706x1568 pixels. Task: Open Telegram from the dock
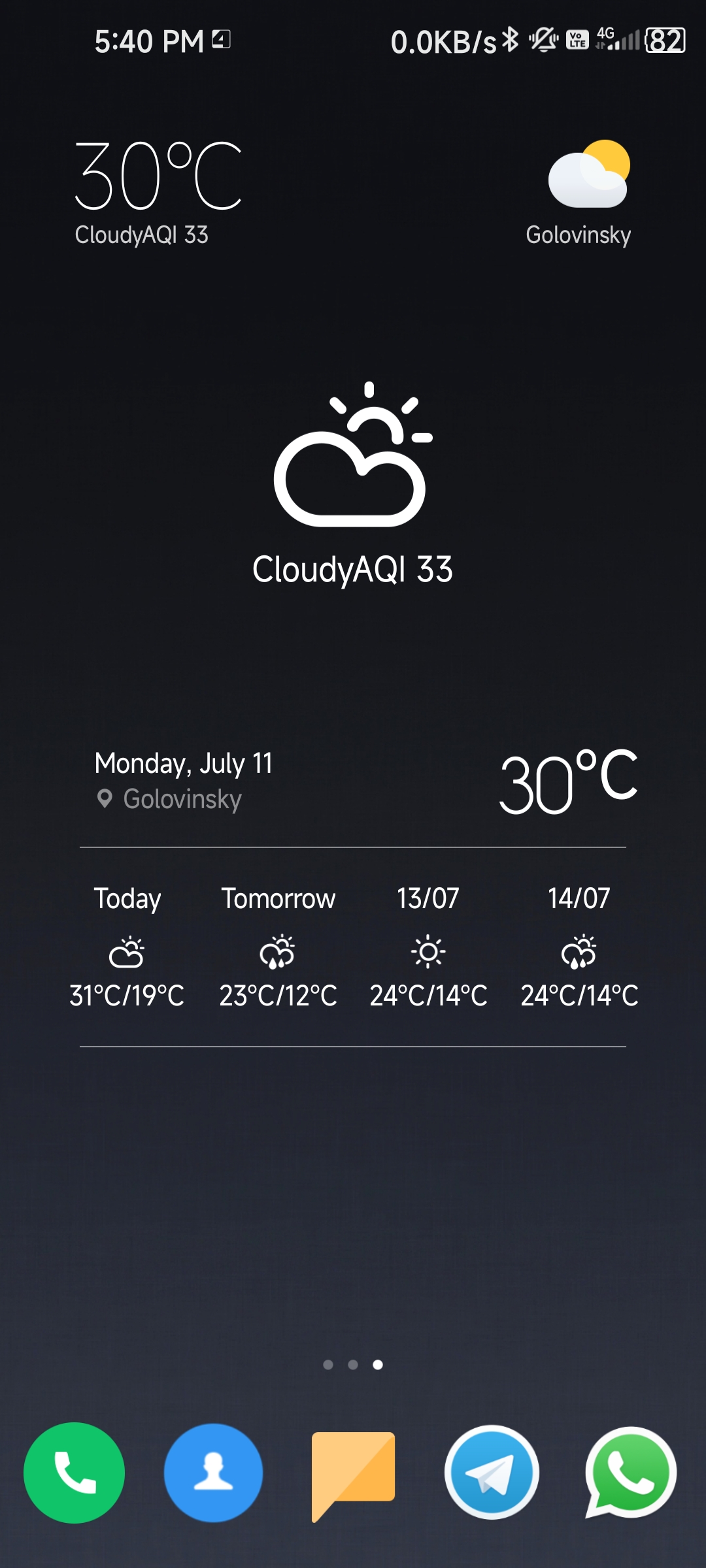click(492, 1473)
